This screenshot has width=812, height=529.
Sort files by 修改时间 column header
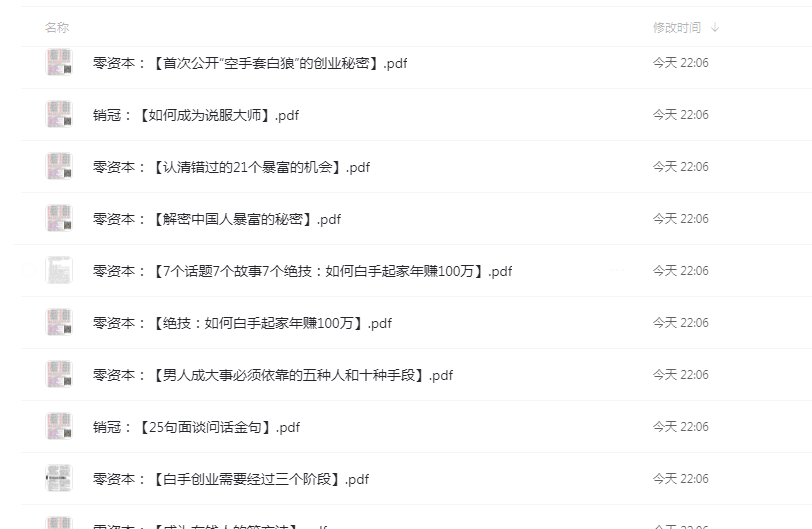tap(677, 28)
